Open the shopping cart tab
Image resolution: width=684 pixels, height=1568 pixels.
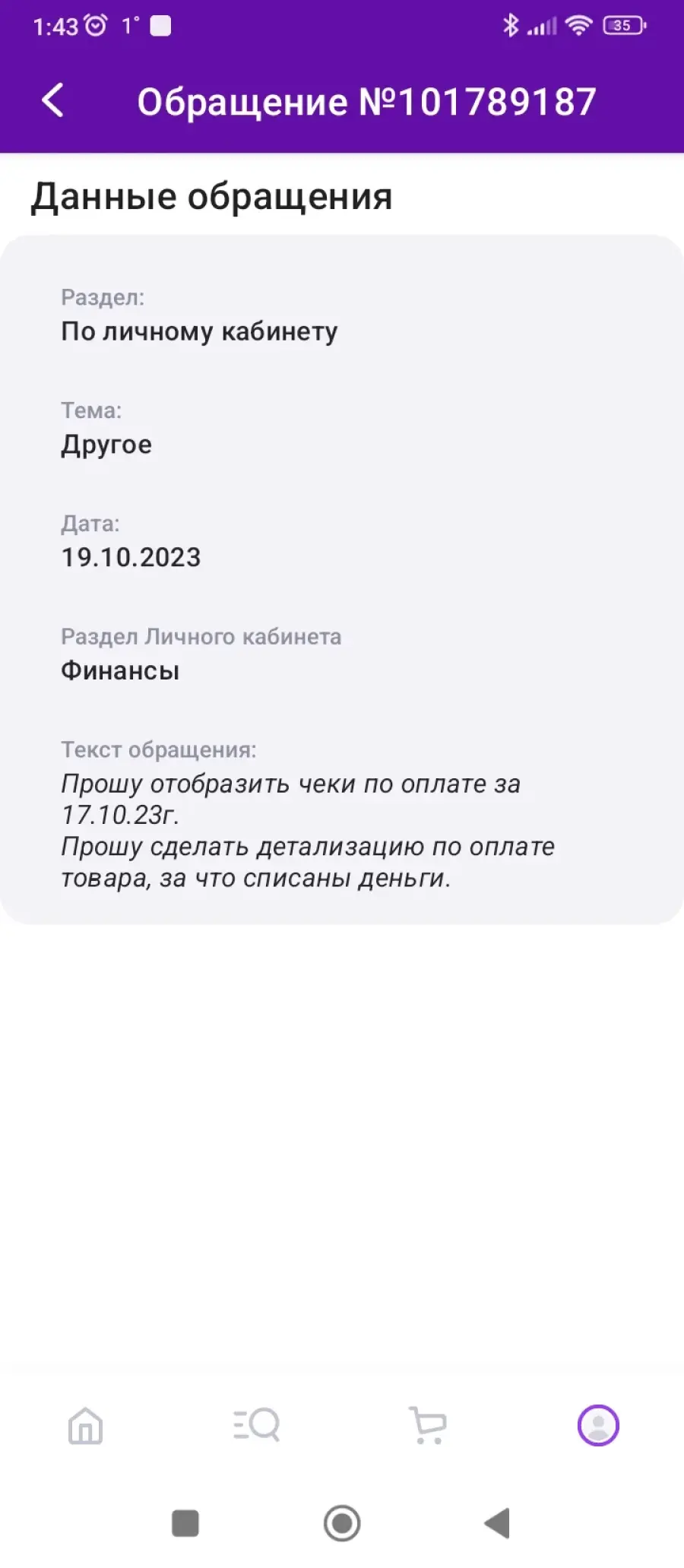(428, 1425)
